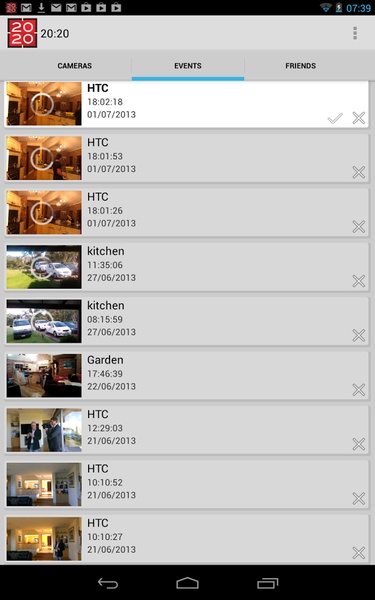Viewport: 375px width, 600px height.
Task: Open the overflow menu
Action: pos(355,33)
